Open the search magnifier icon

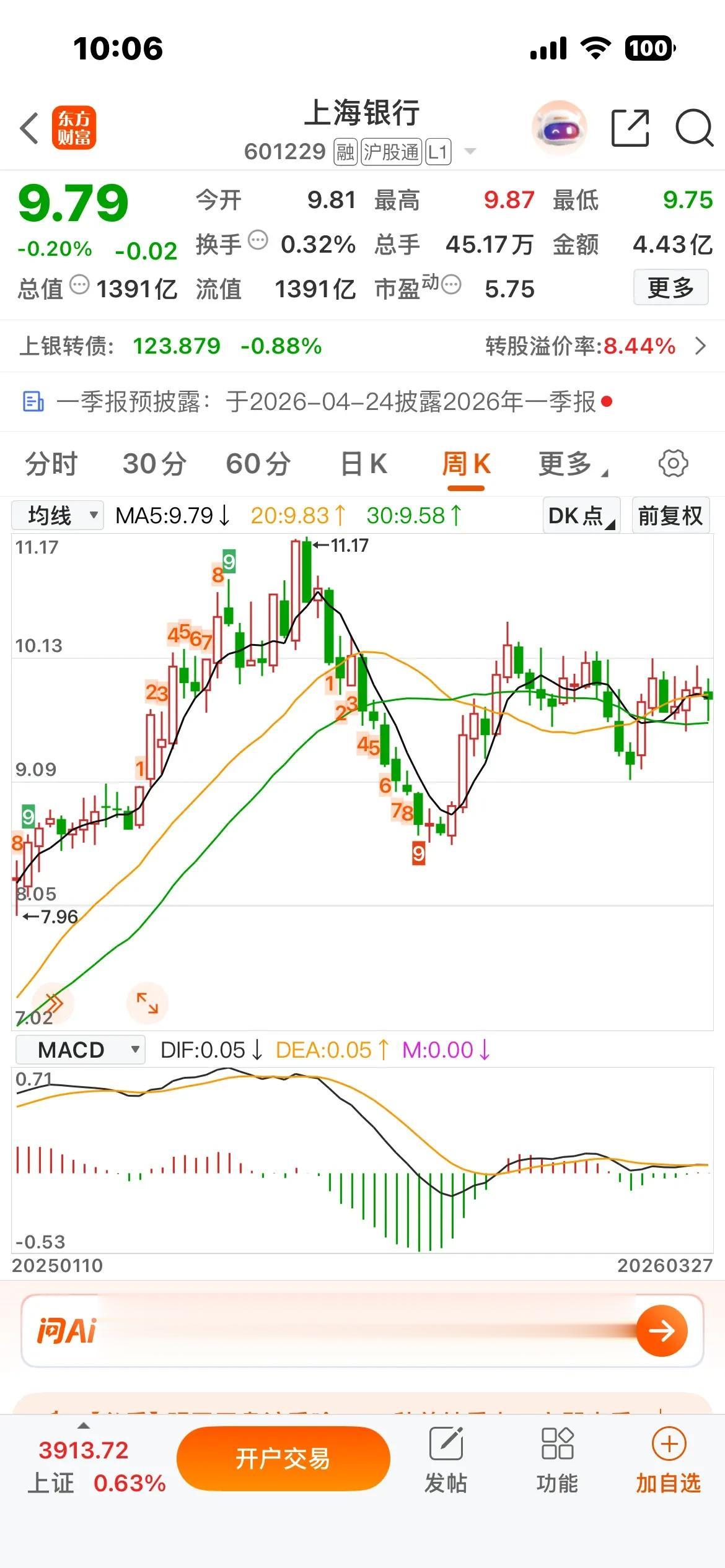click(x=693, y=128)
